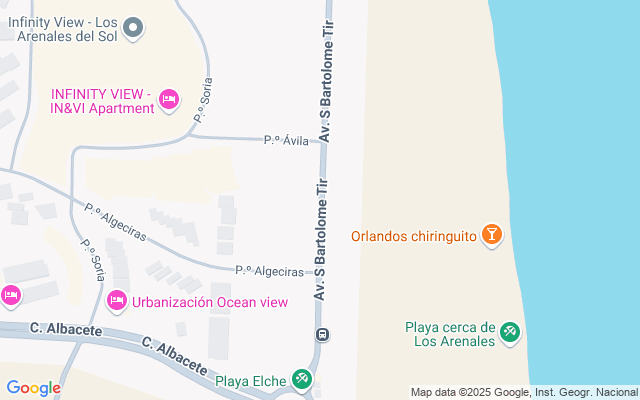The image size is (640, 400).
Task: Open the Playa Elche beach marker
Action: (302, 379)
